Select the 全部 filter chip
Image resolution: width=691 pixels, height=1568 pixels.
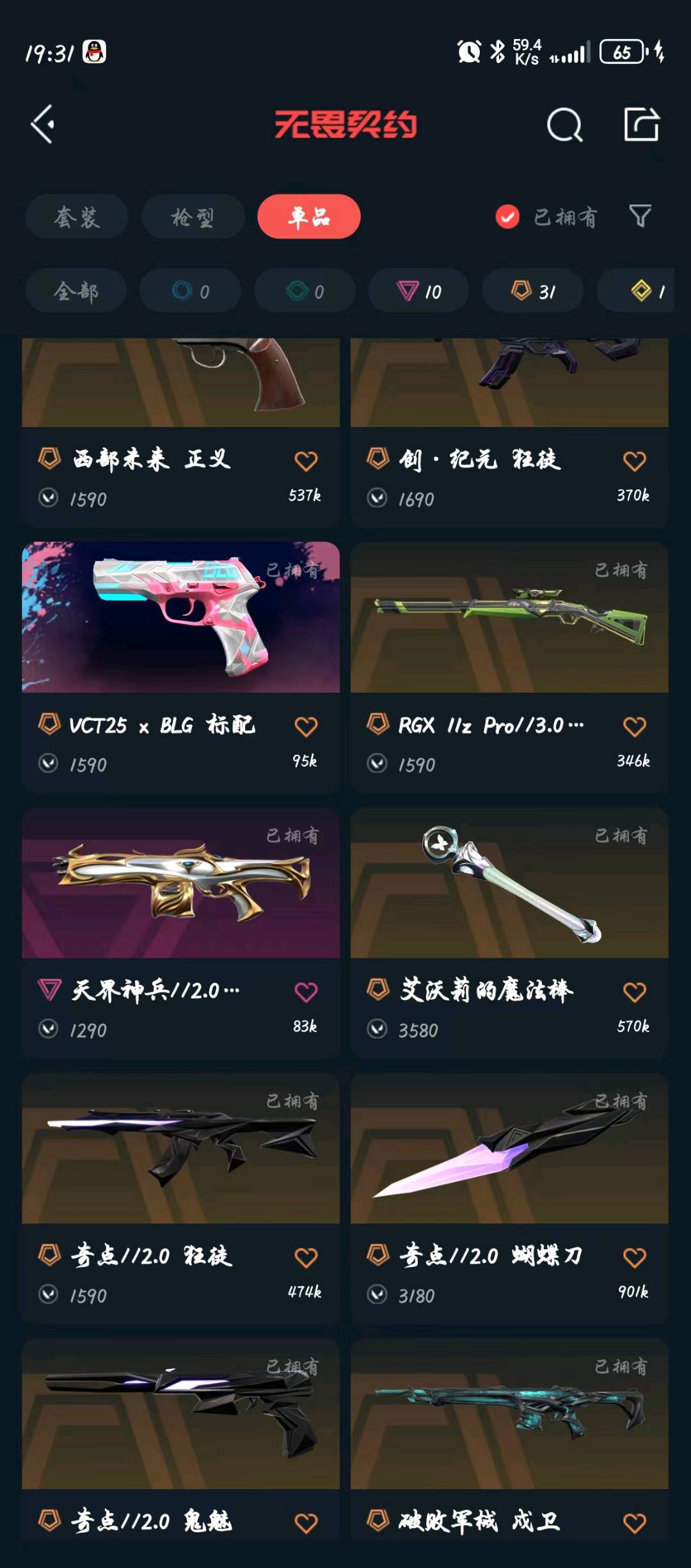pyautogui.click(x=76, y=291)
